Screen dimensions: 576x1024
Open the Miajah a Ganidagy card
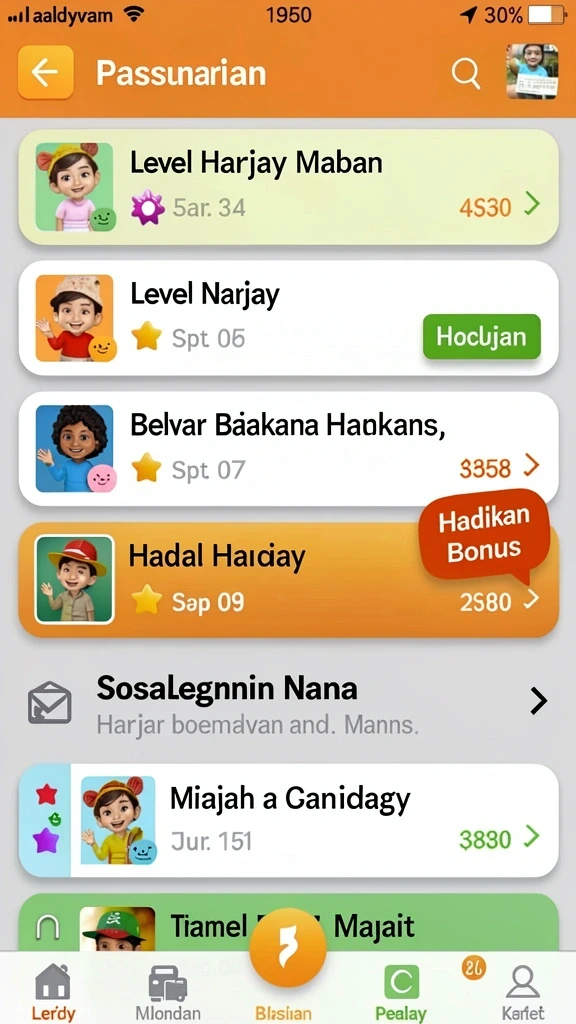point(288,820)
